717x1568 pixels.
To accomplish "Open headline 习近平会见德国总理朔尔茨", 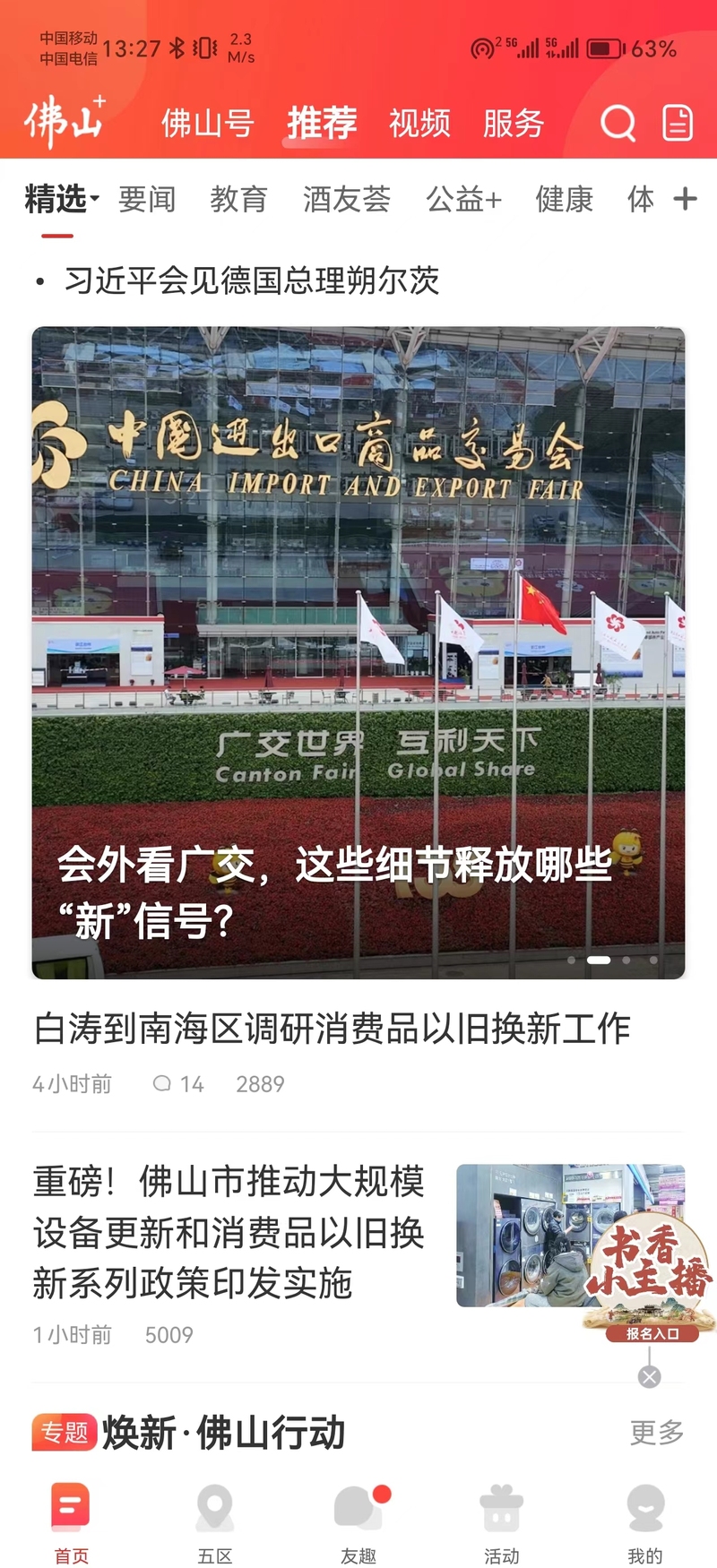I will coord(252,280).
